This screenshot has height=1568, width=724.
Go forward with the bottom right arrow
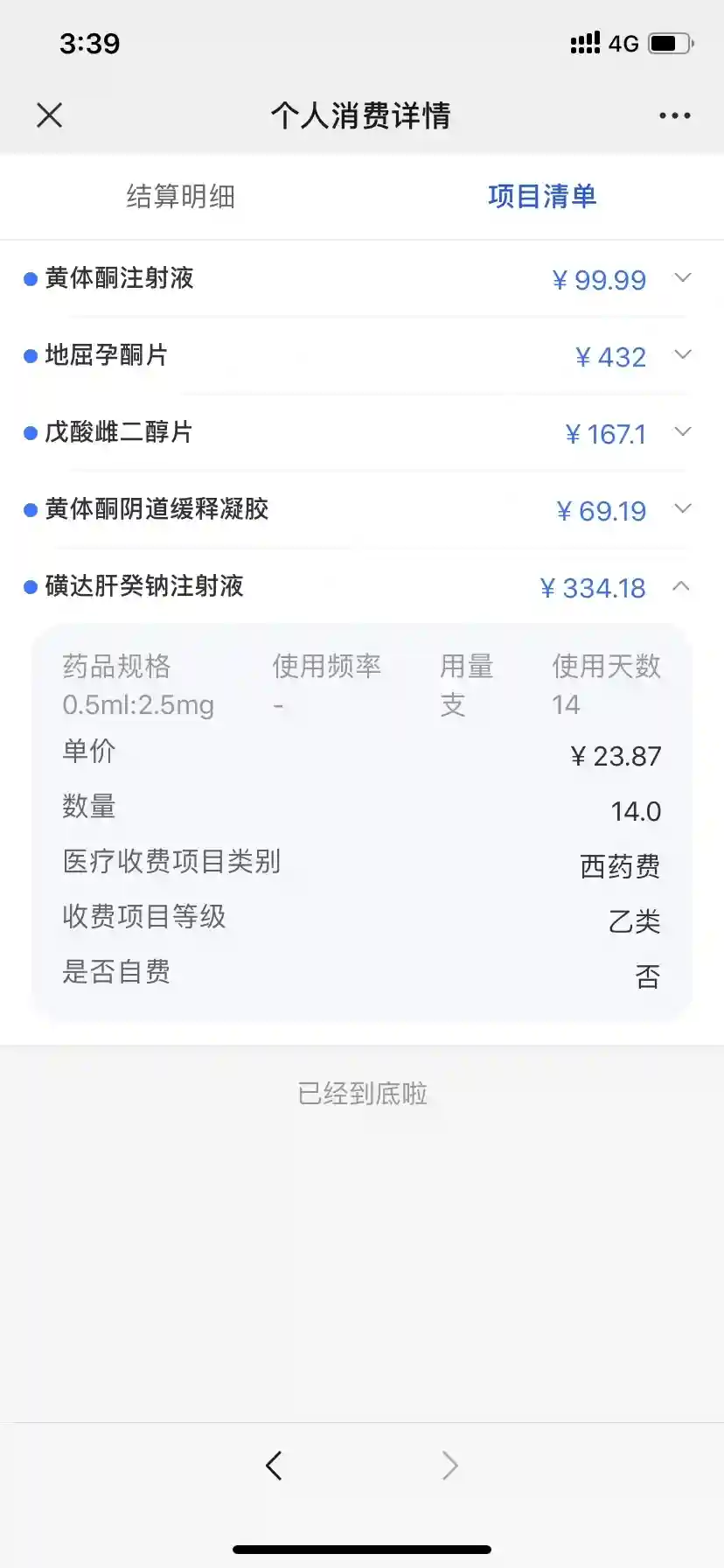[x=449, y=1465]
